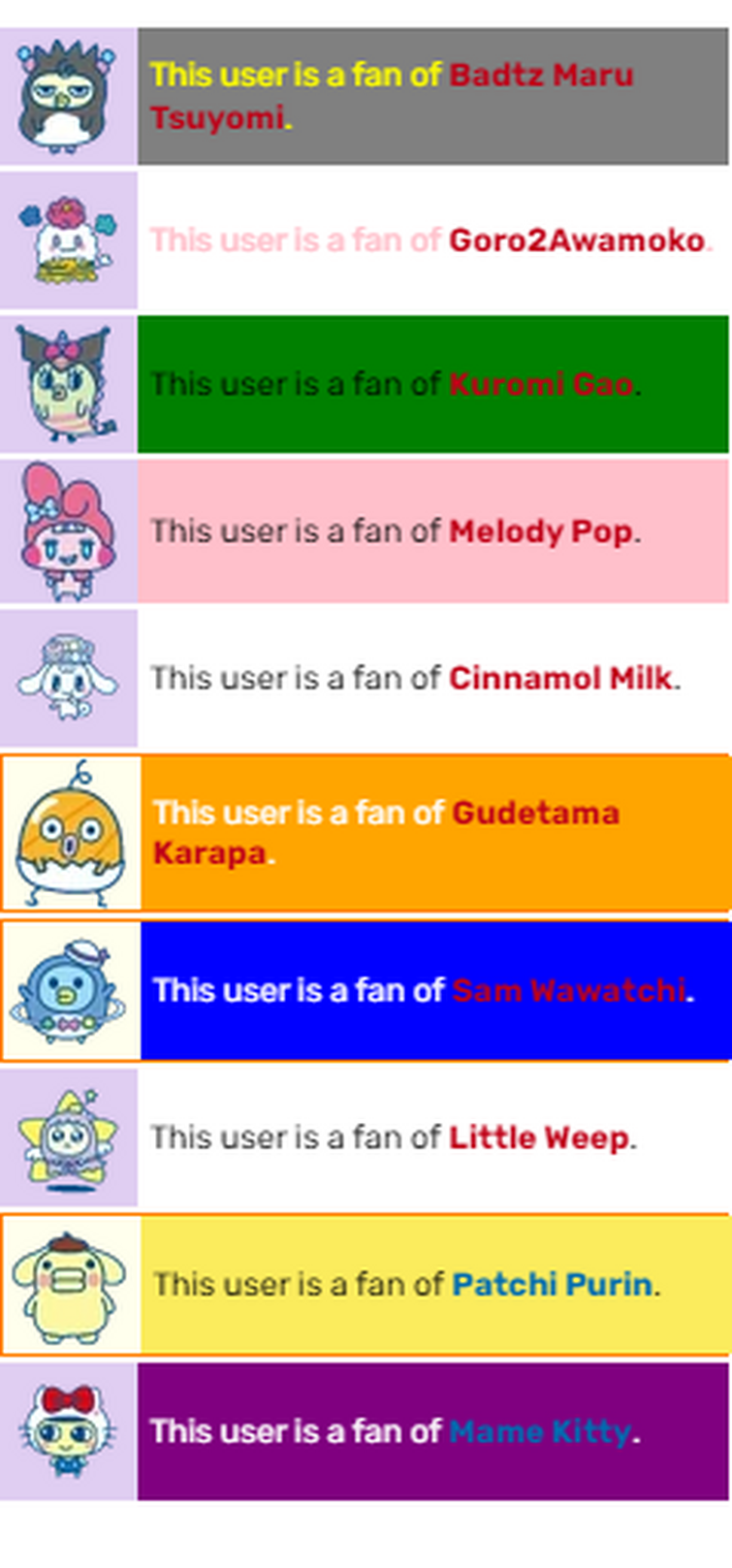Open the Badtz Maru Tsuyomi link
Viewport: 732px width, 1568px height.
point(540,75)
